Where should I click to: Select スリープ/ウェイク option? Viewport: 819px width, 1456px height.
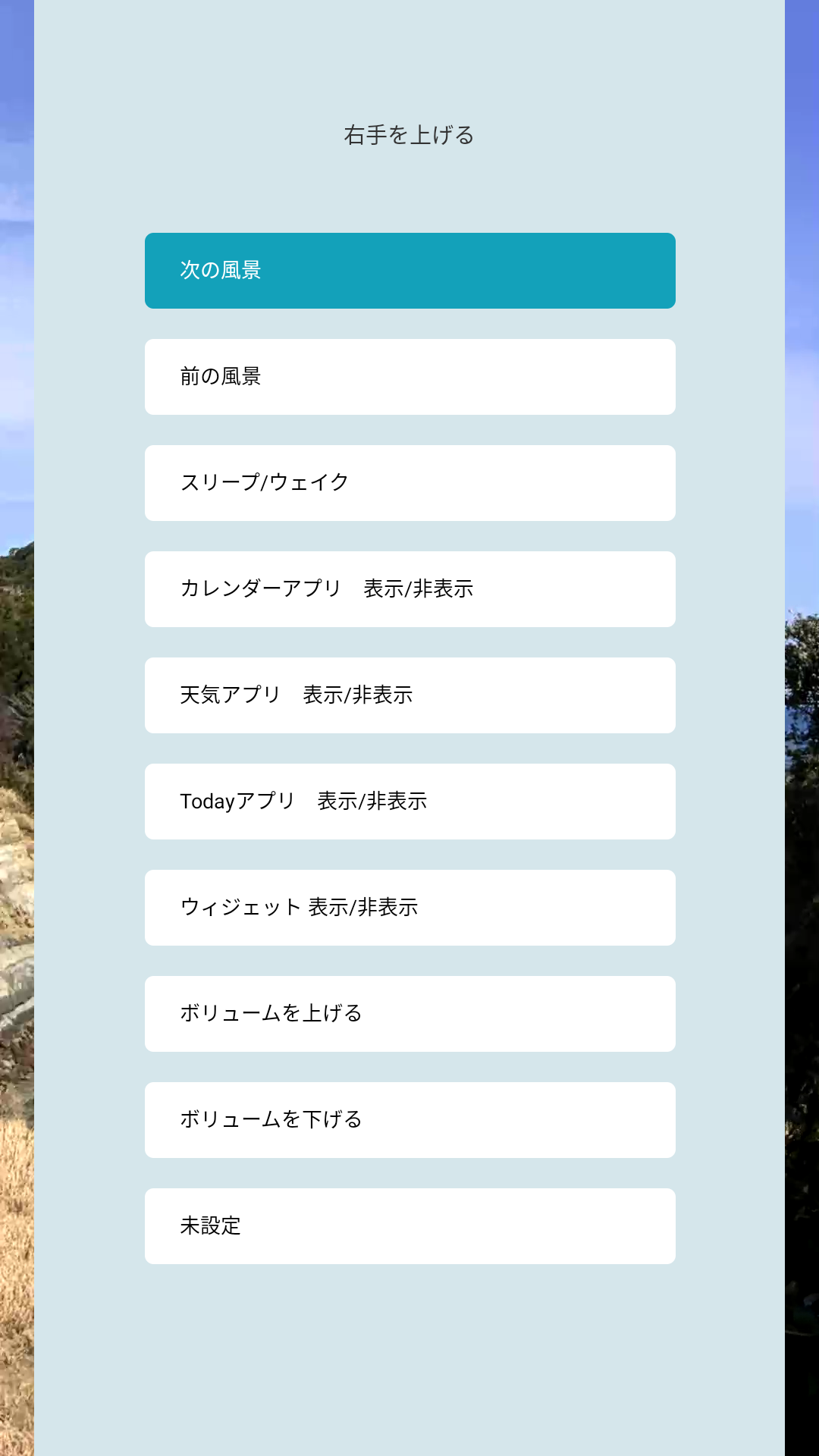(409, 483)
